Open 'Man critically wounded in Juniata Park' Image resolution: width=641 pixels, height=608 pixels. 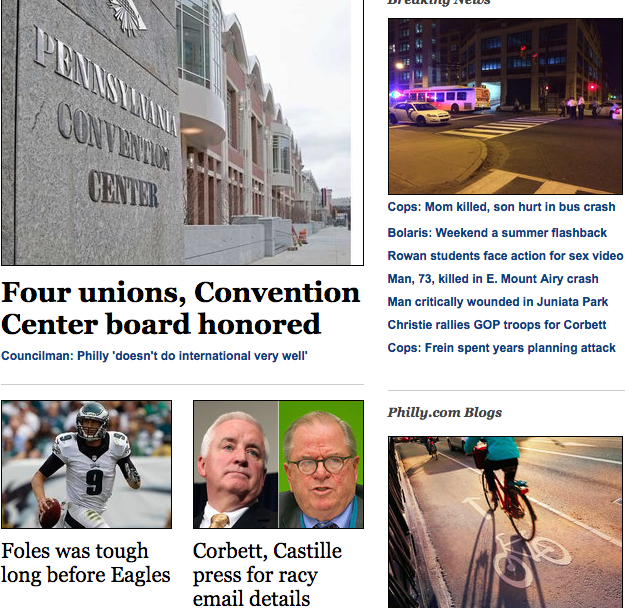[496, 302]
